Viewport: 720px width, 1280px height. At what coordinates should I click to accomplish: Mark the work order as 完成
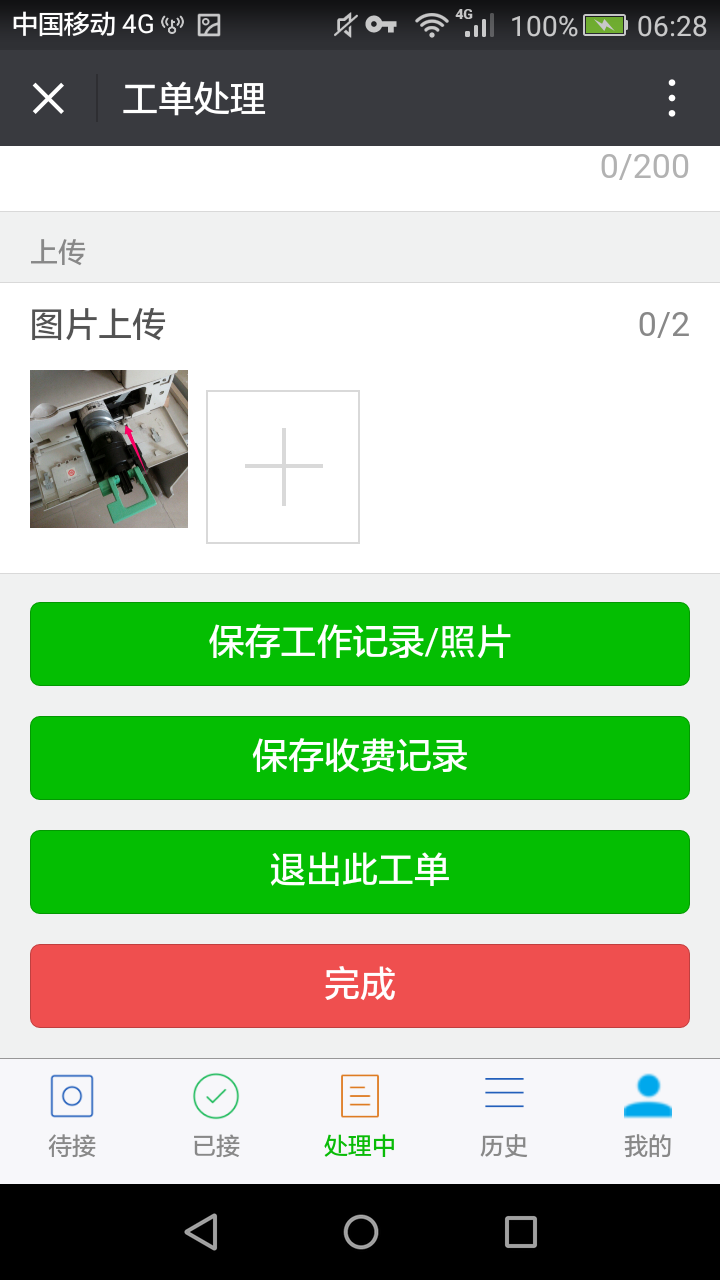(360, 986)
